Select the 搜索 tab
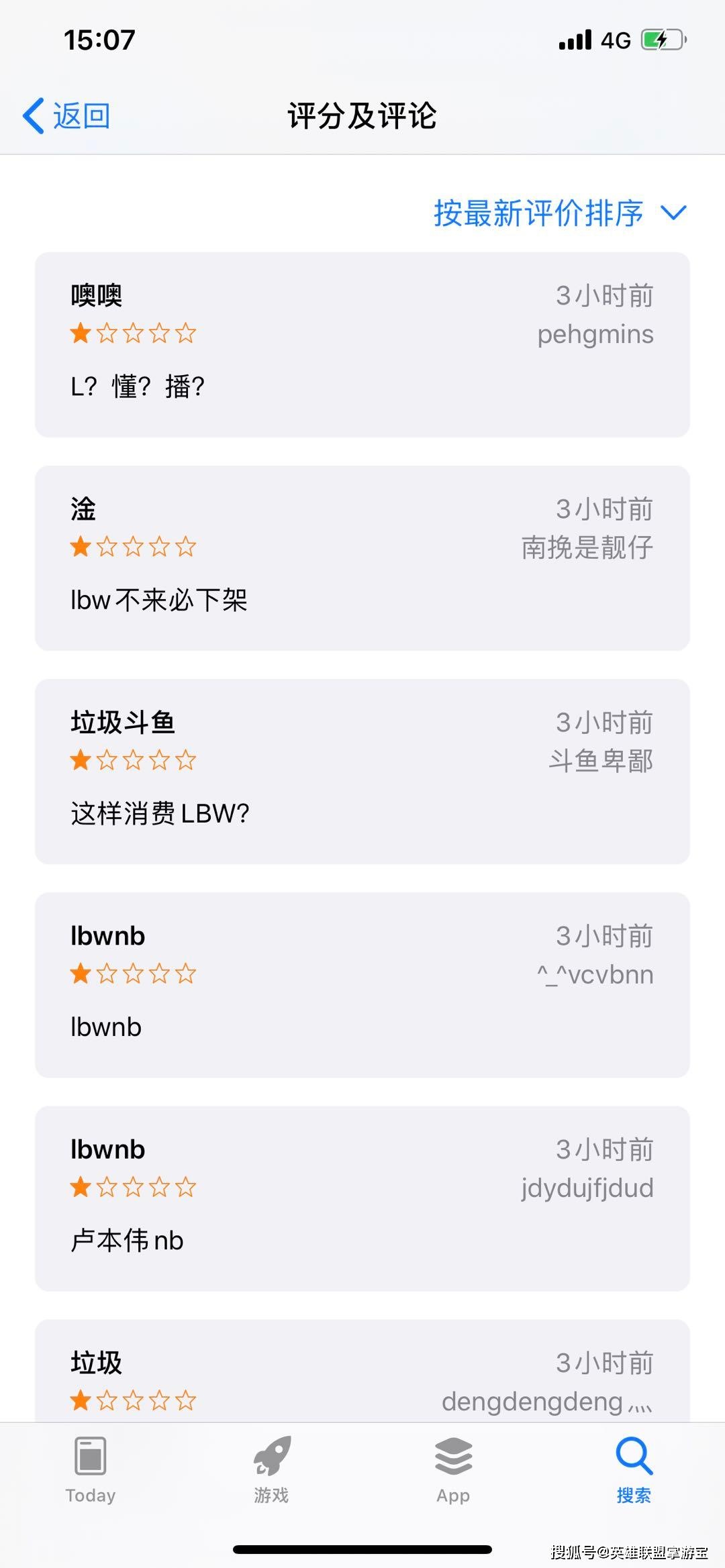Screen dimensions: 725x1568 [x=634, y=1469]
